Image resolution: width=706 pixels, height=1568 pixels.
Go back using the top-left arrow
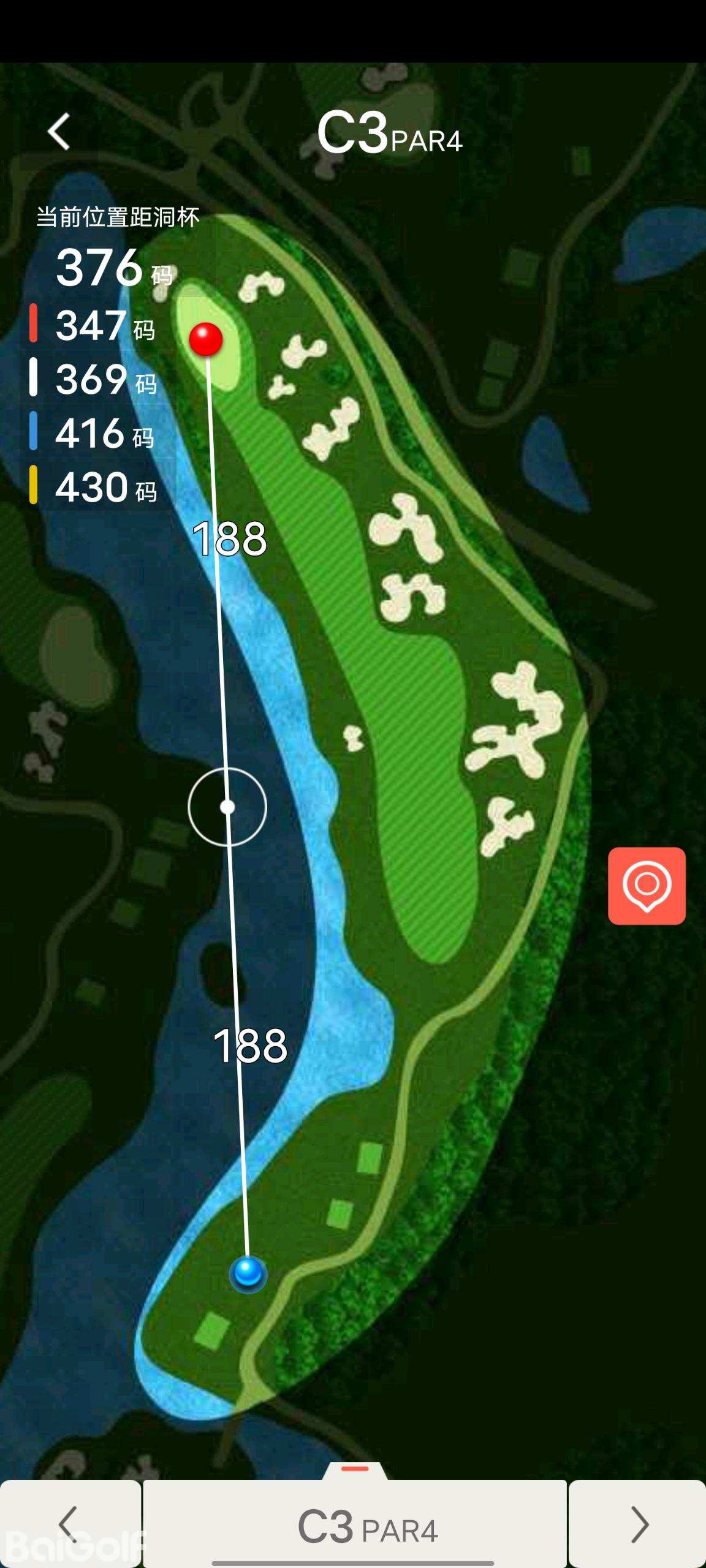point(59,132)
